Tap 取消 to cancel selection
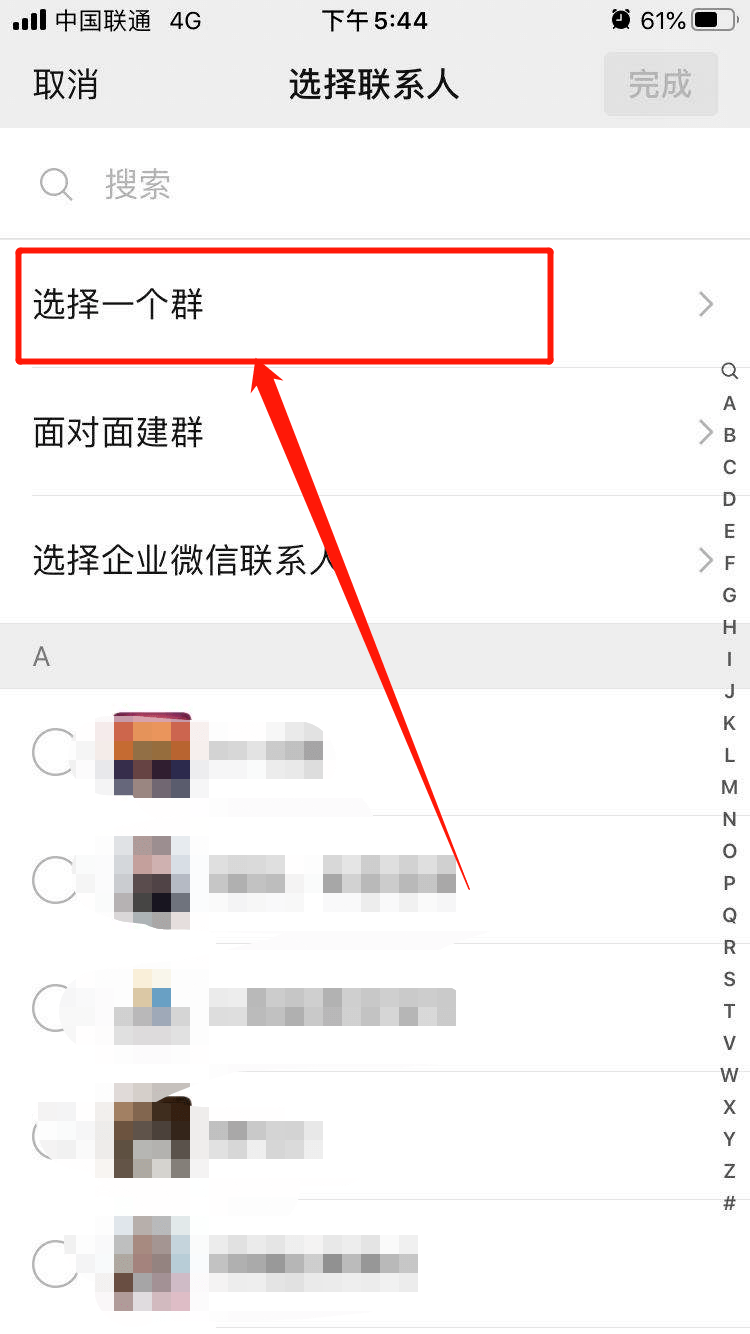Image resolution: width=750 pixels, height=1334 pixels. coord(66,85)
